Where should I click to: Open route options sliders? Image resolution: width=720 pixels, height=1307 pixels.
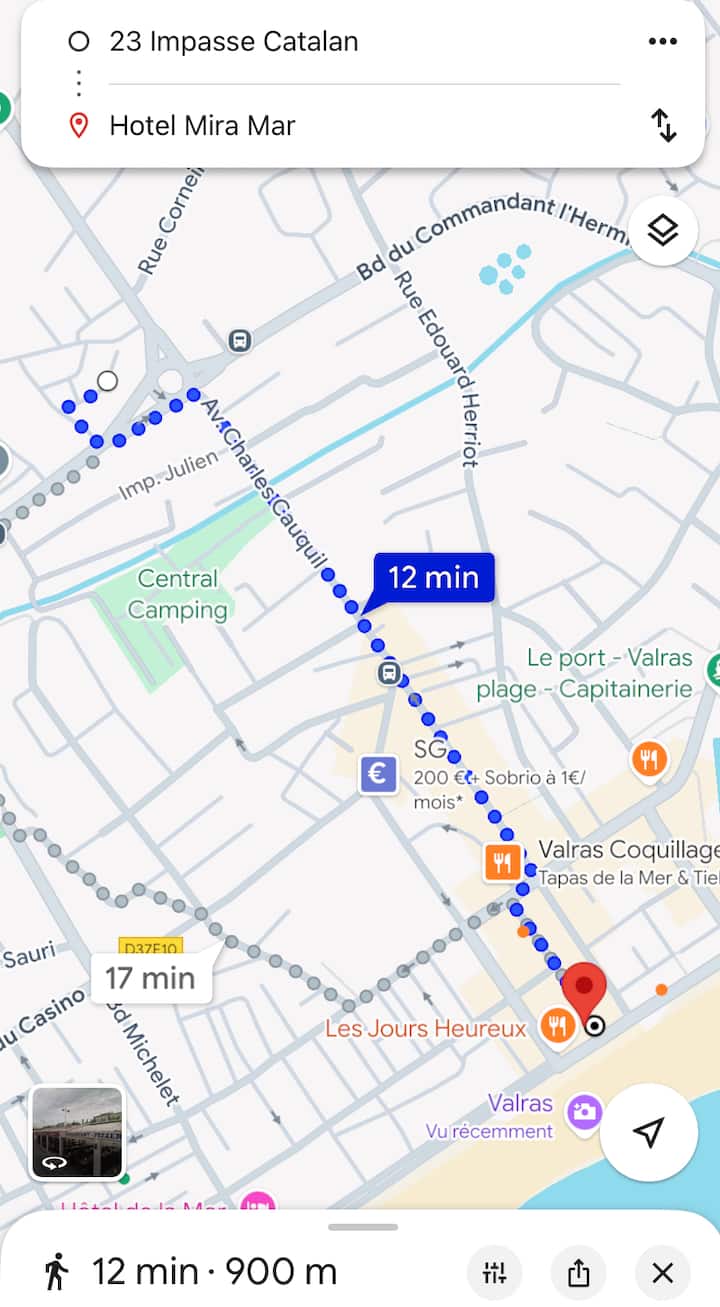[x=495, y=1273]
